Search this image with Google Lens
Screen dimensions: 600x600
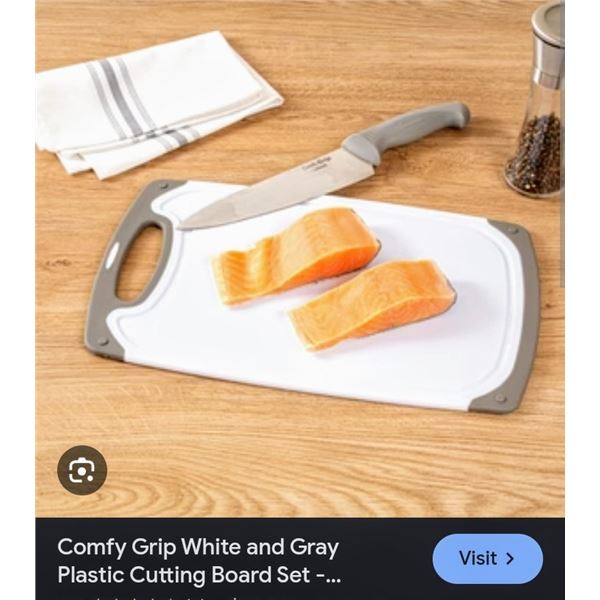82,470
